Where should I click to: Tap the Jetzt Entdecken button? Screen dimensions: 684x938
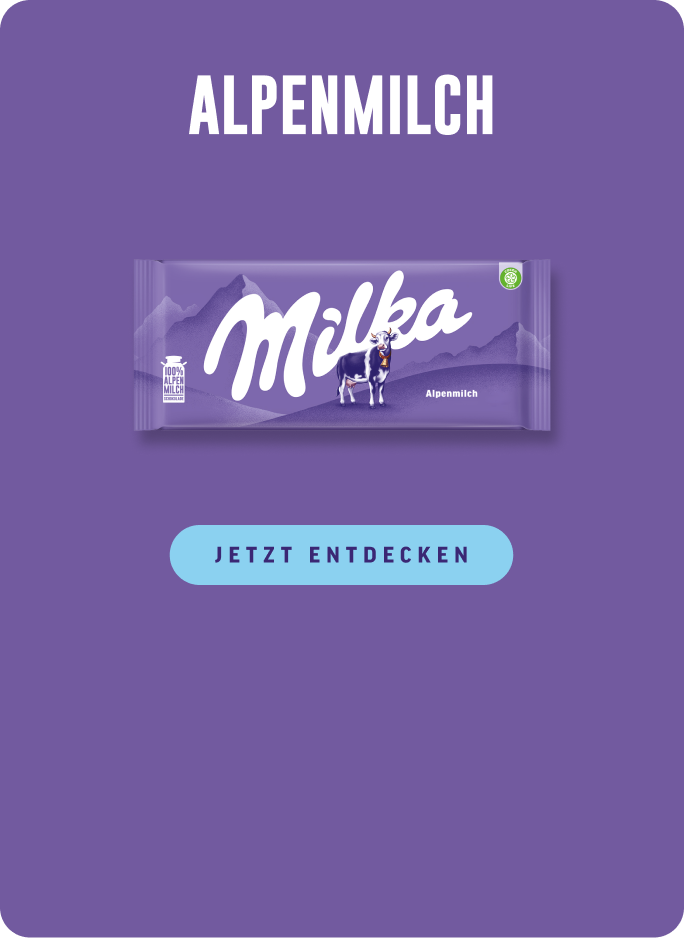click(341, 555)
